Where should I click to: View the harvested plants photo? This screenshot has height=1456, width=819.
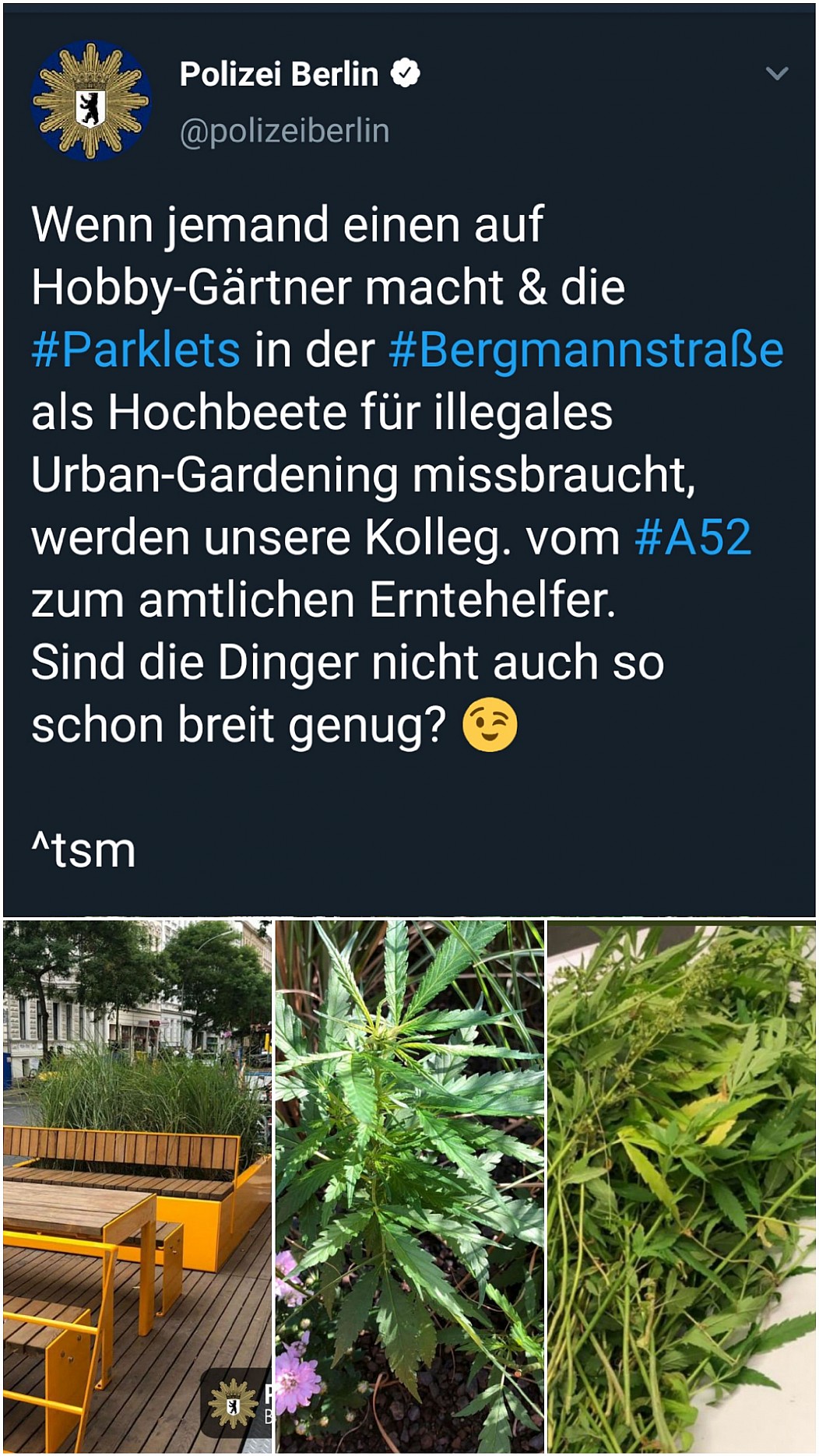click(682, 1185)
